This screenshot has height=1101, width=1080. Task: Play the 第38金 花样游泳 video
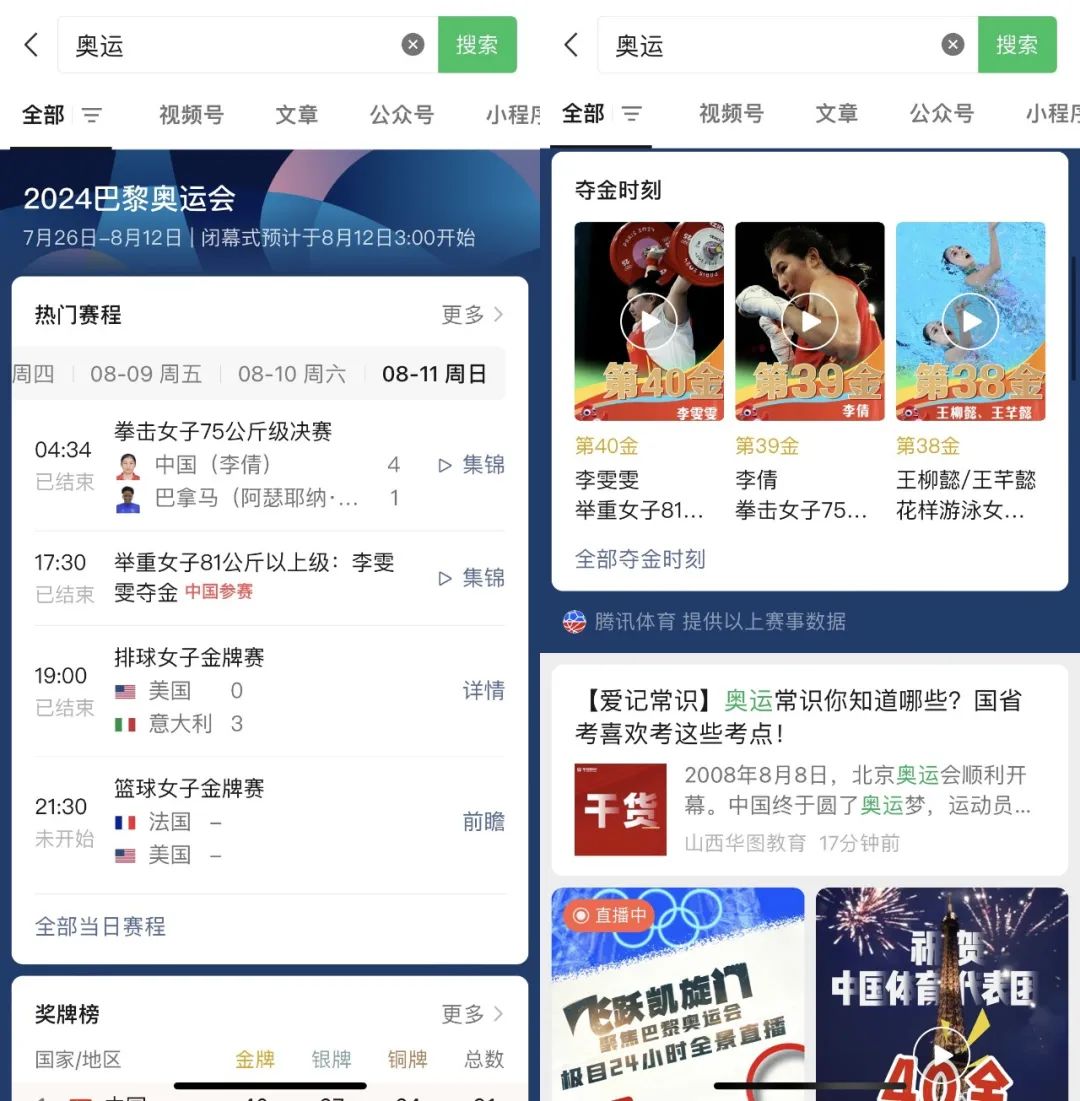click(970, 322)
